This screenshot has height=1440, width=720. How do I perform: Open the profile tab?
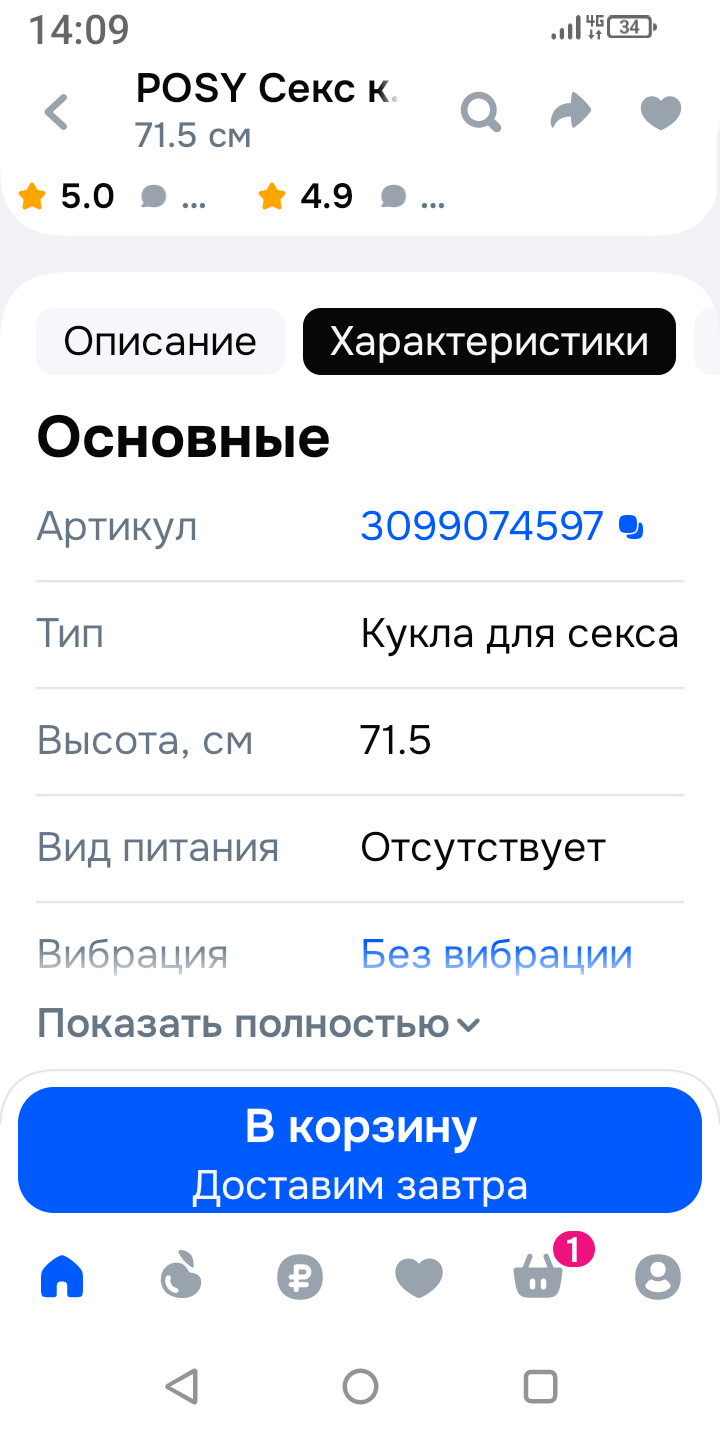click(658, 1277)
